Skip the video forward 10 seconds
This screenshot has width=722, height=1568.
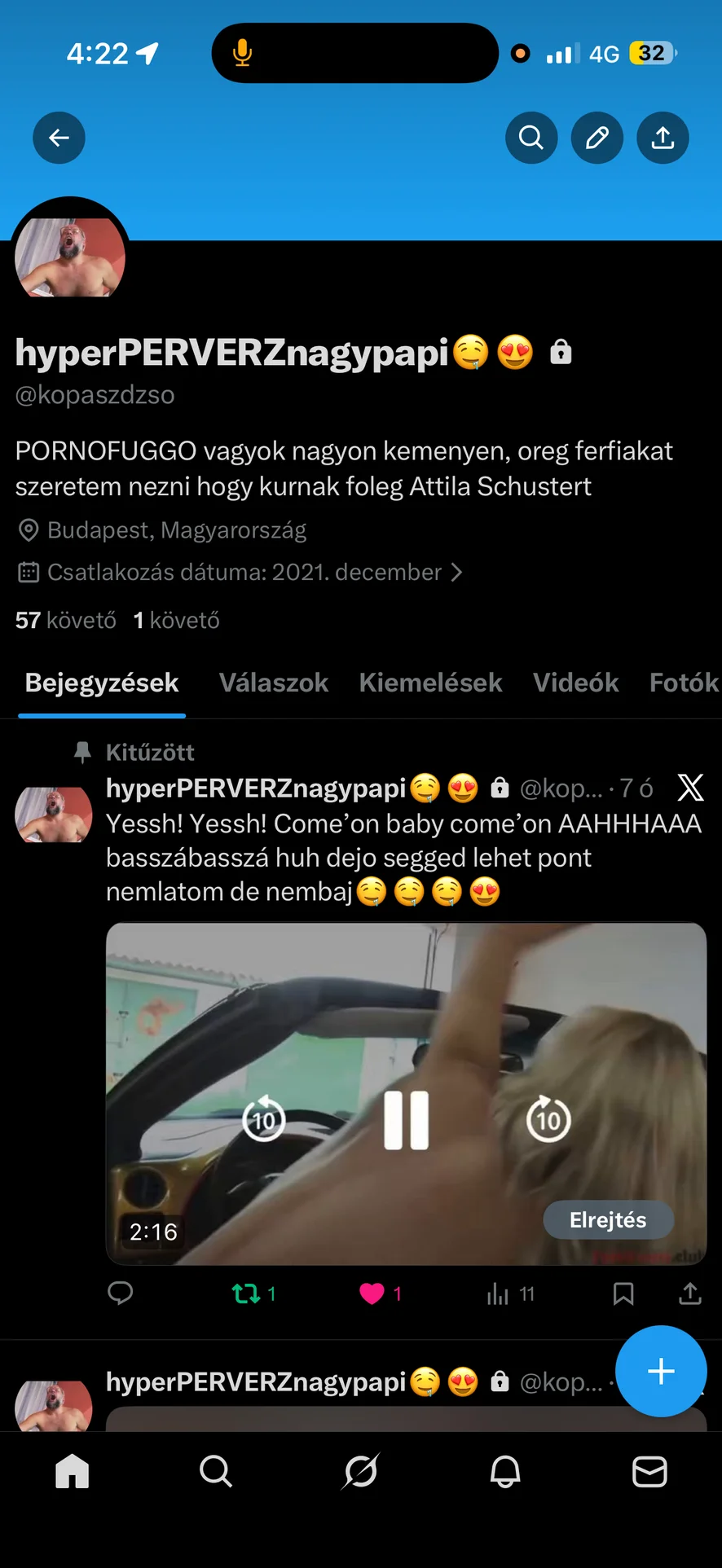point(548,1120)
